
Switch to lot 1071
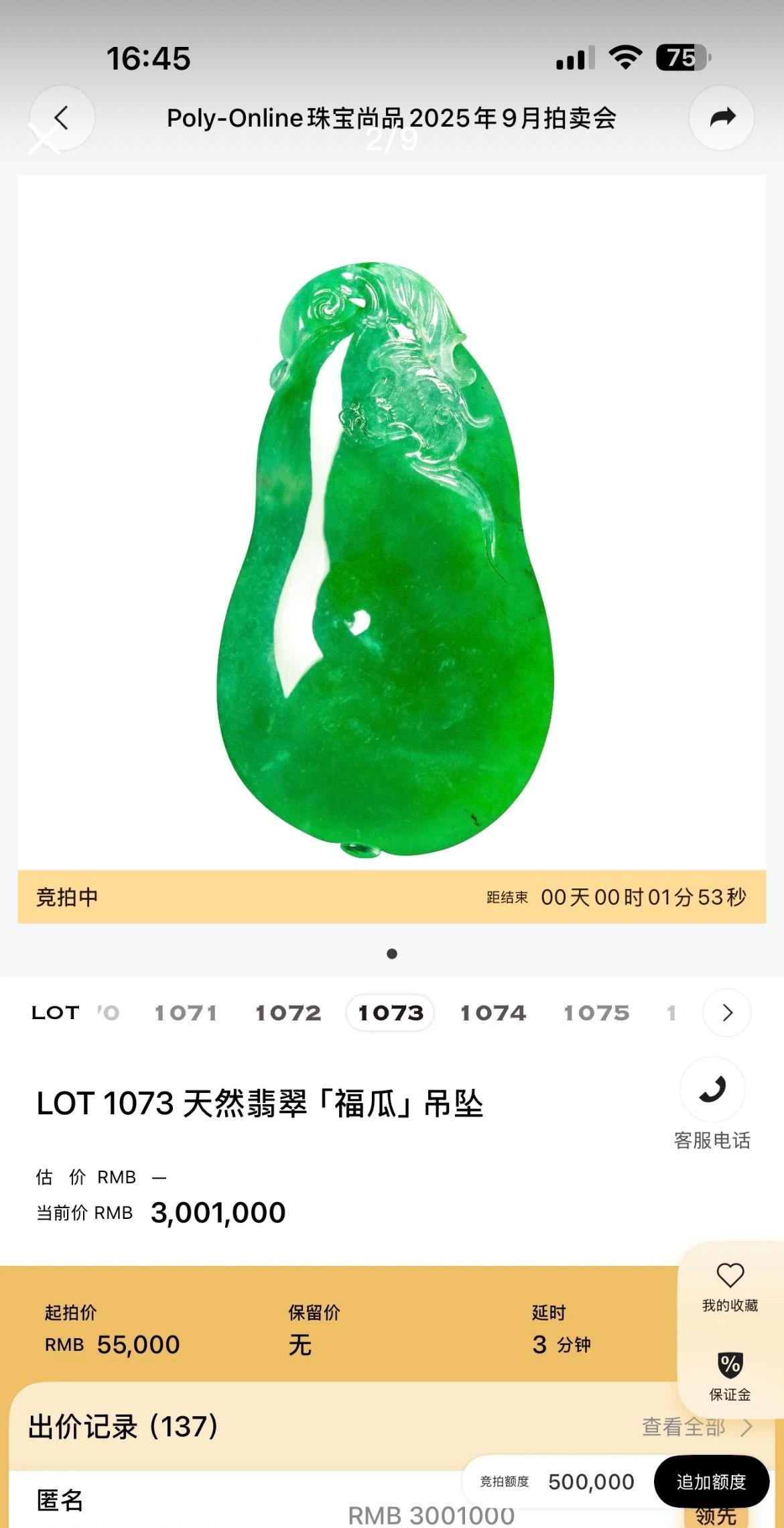point(186,1013)
